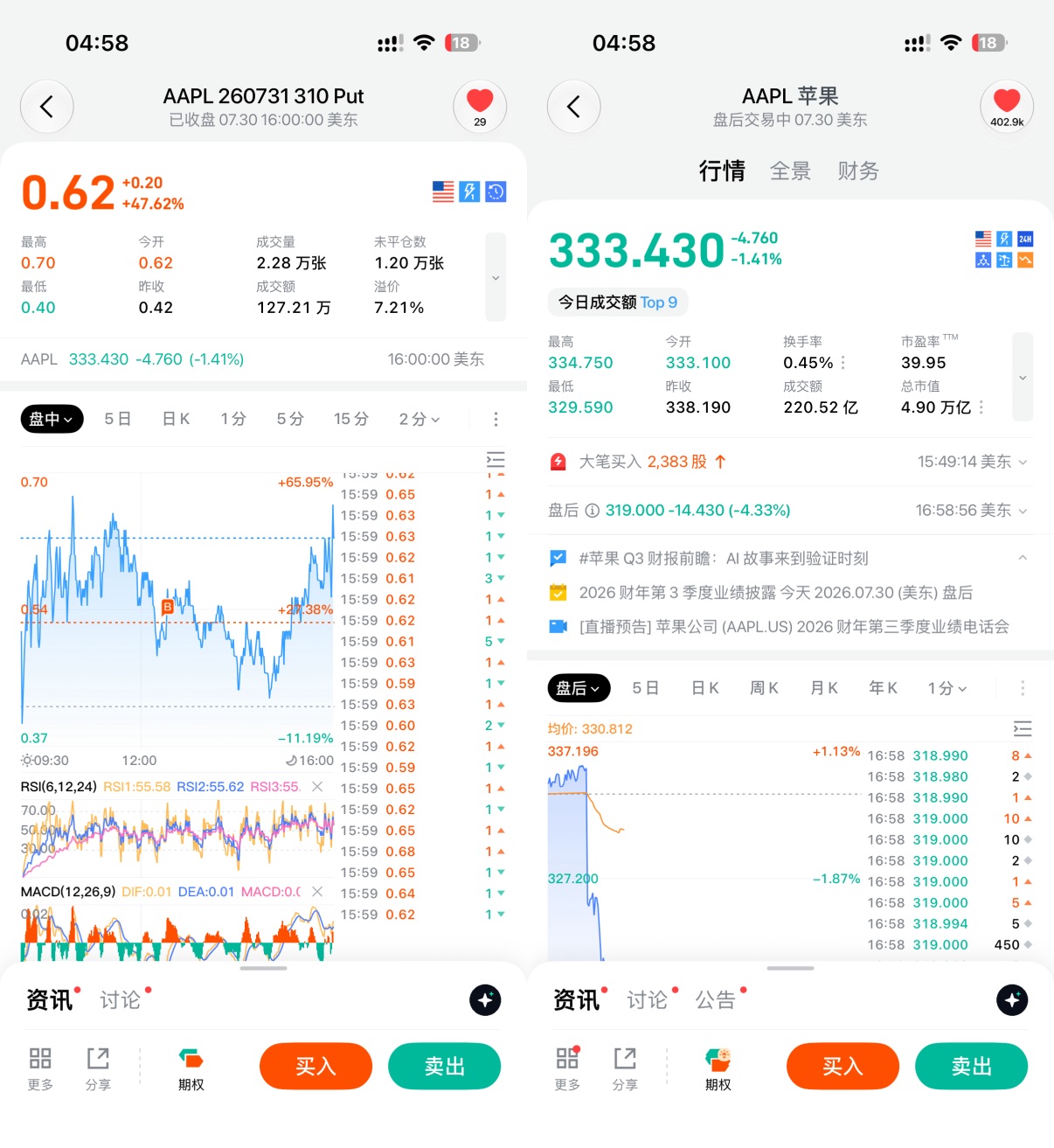Switch to the 全景 tab
Image resolution: width=1054 pixels, height=1148 pixels.
790,170
